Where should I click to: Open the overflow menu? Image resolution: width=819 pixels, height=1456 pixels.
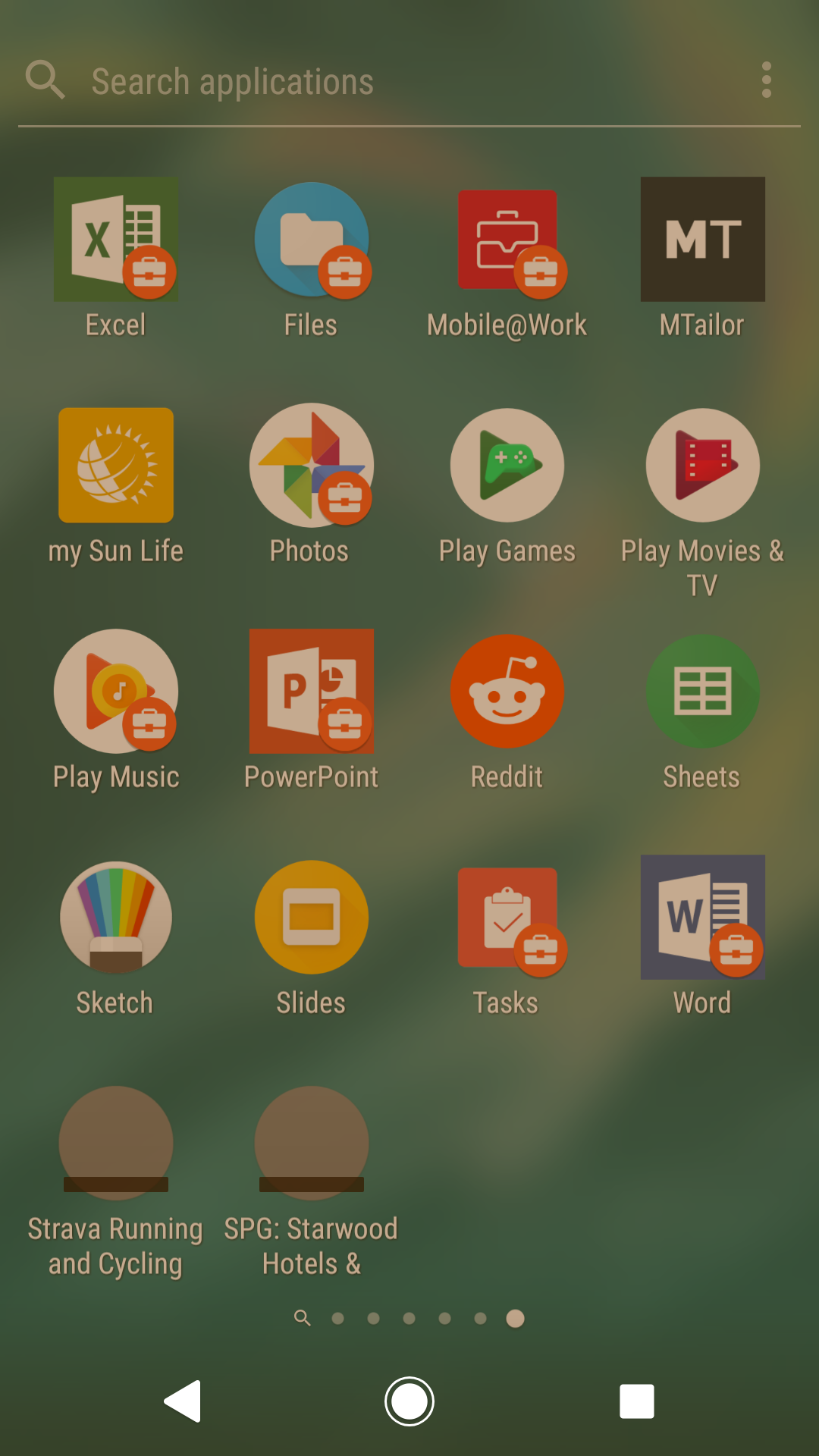(x=767, y=80)
